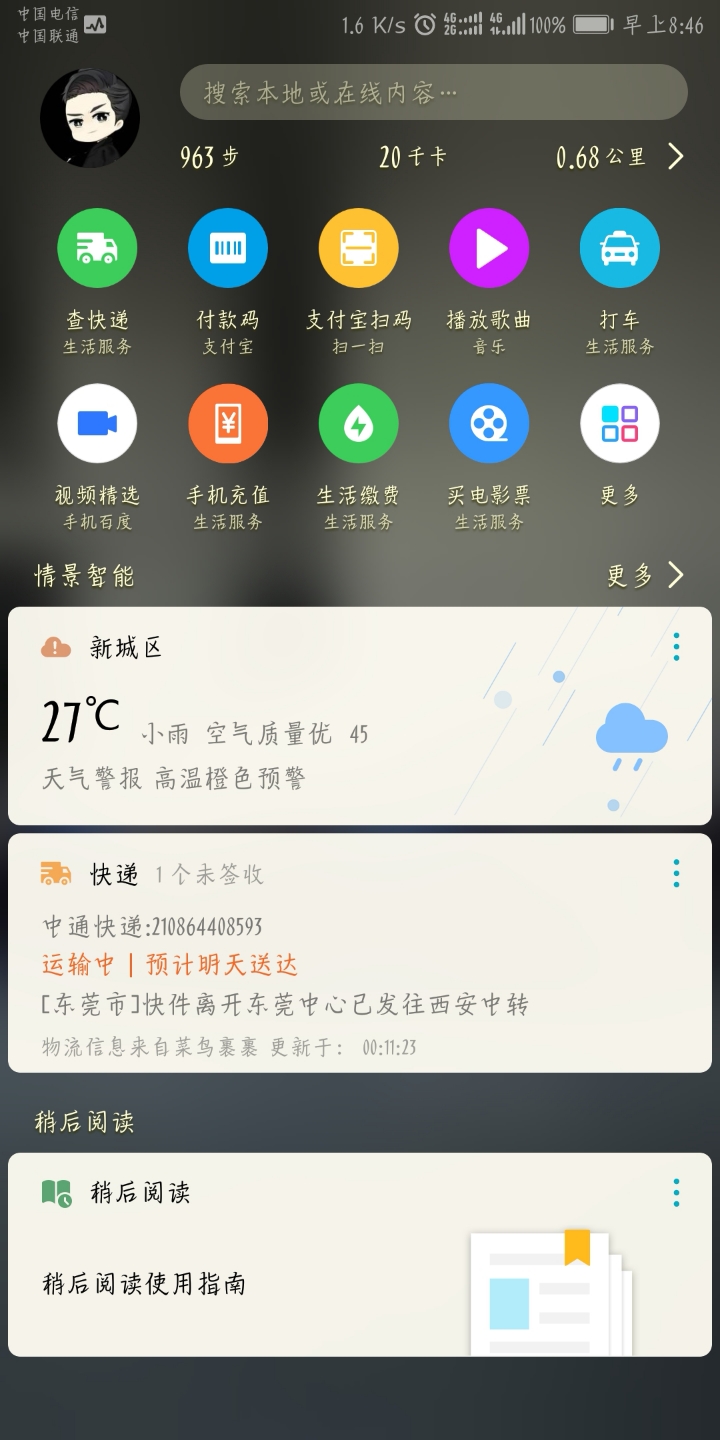Open the profile avatar
Viewport: 720px width, 1440px height.
90,118
